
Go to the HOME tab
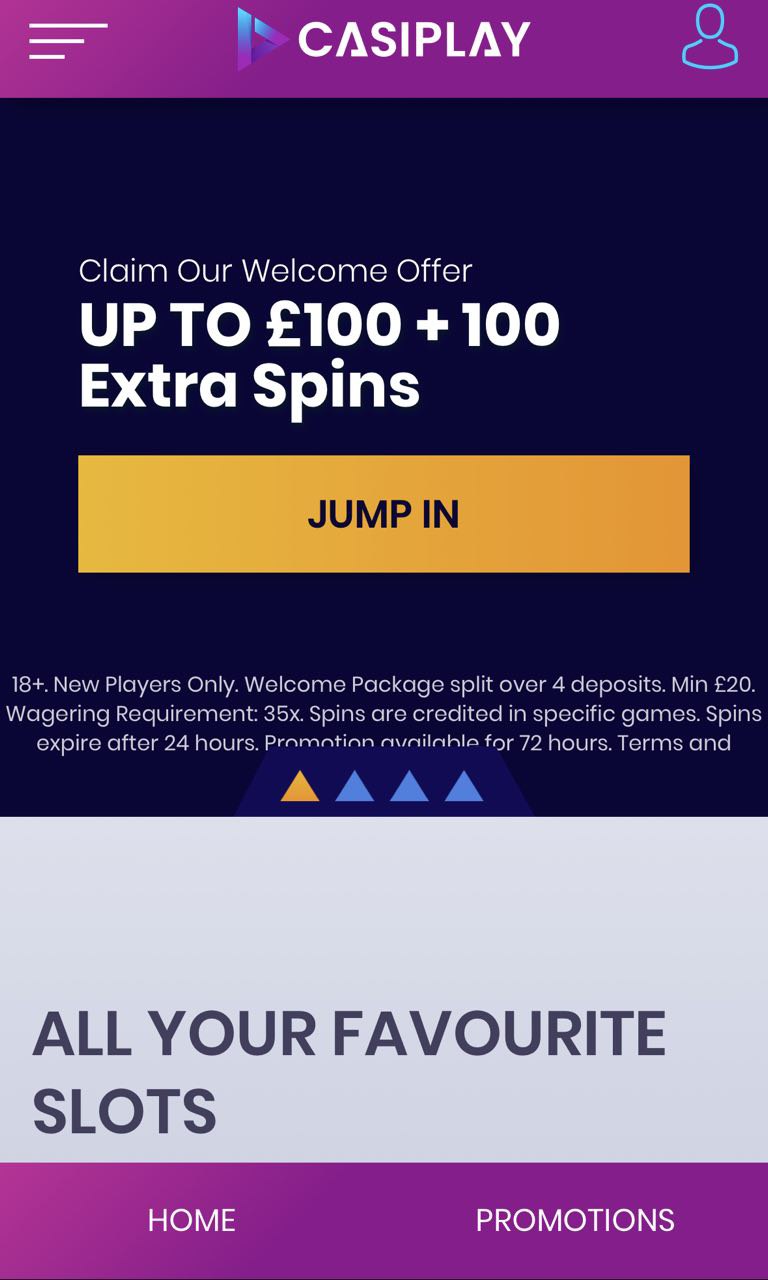[192, 1220]
